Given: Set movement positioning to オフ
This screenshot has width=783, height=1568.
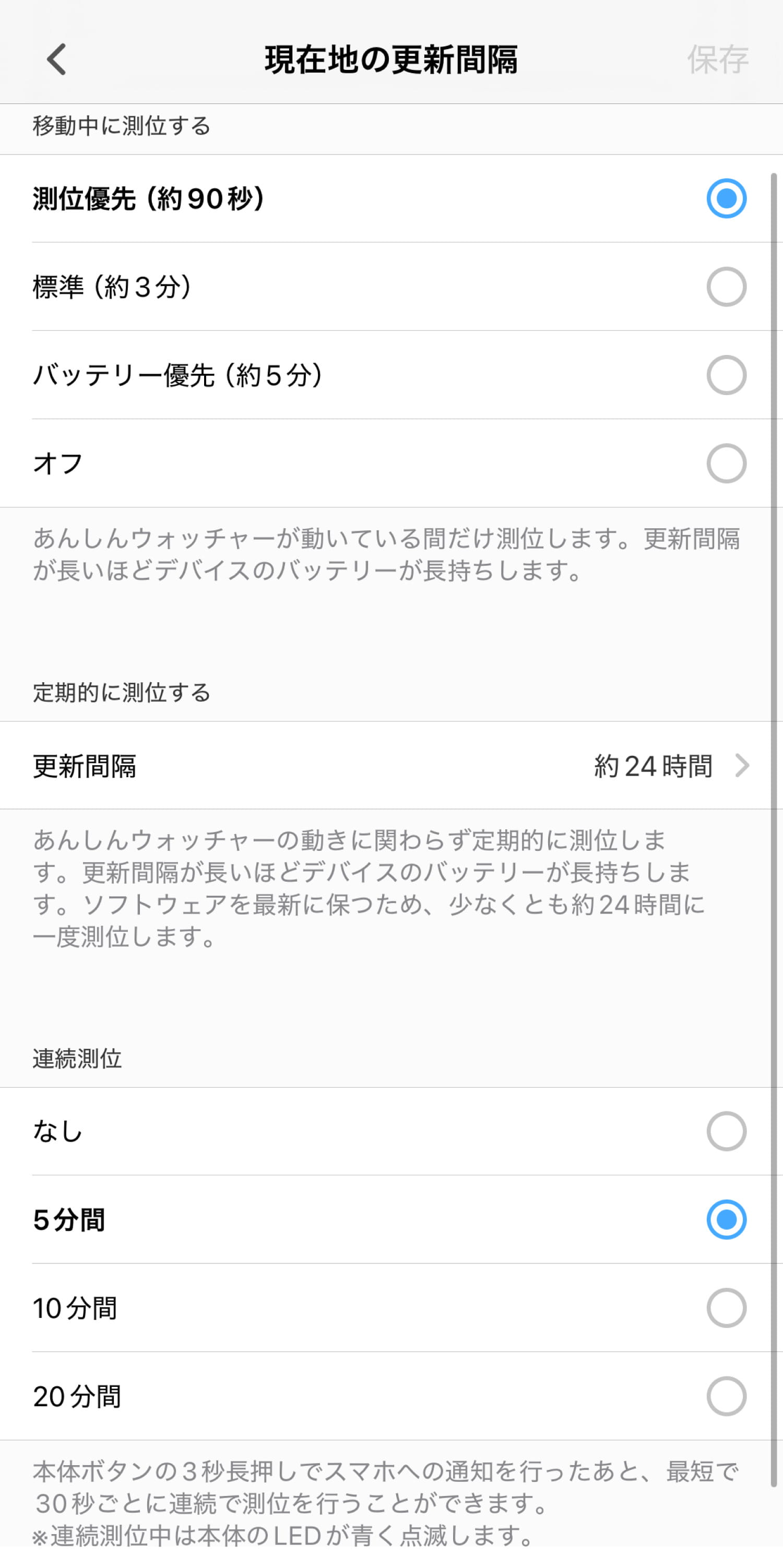Looking at the screenshot, I should pyautogui.click(x=726, y=463).
